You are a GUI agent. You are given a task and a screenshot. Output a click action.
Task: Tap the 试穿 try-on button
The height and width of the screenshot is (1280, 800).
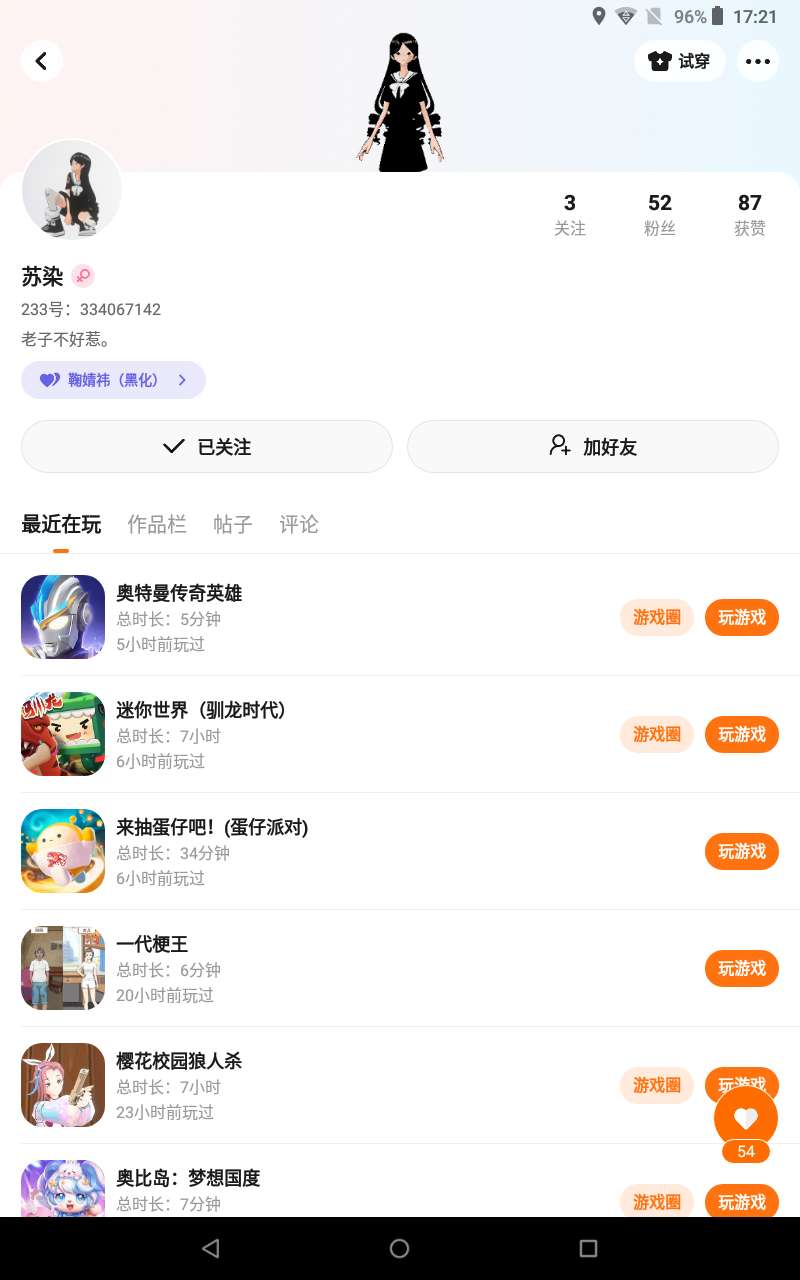tap(680, 61)
